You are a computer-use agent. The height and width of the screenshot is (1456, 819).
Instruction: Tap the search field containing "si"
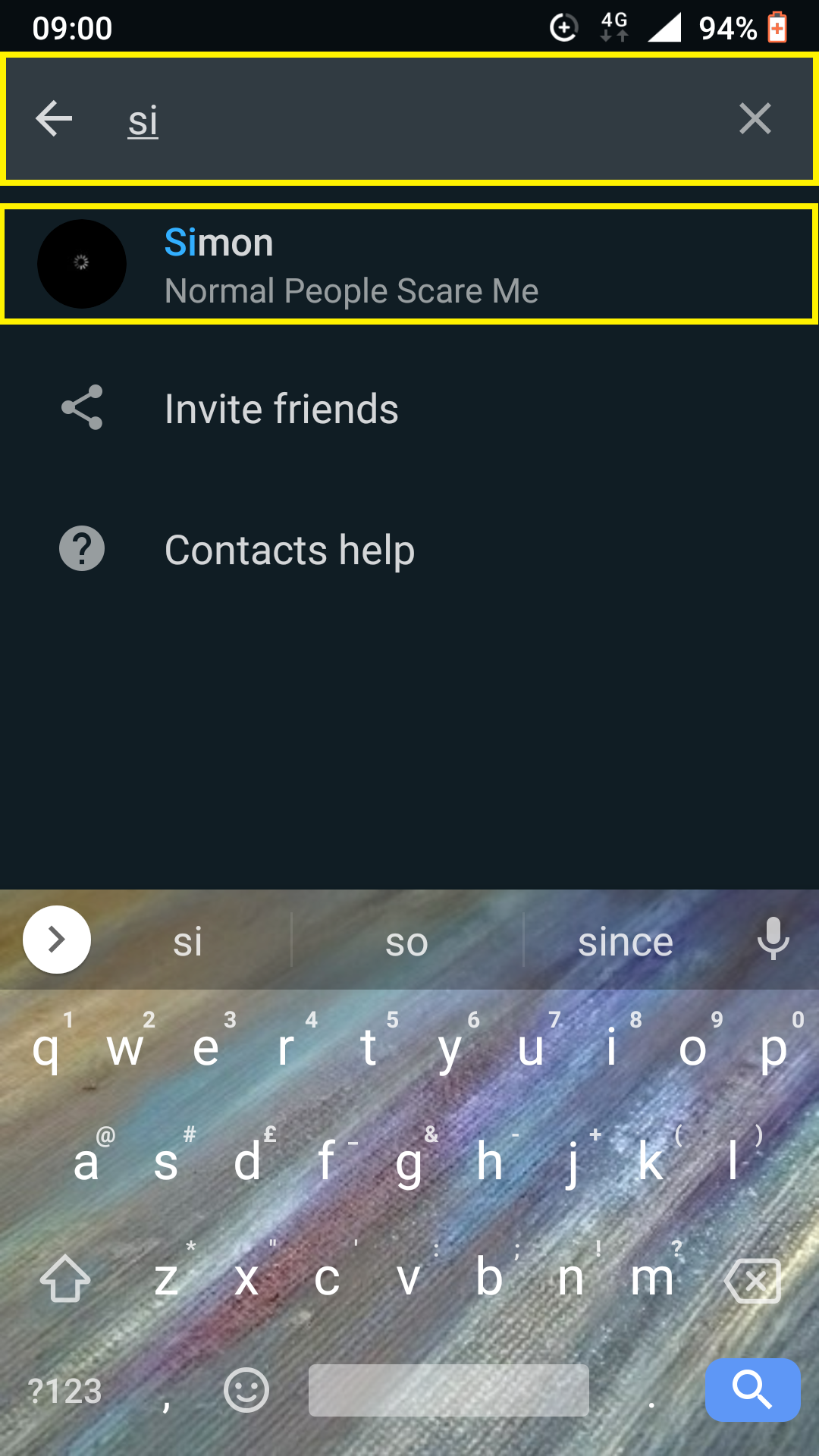click(409, 119)
